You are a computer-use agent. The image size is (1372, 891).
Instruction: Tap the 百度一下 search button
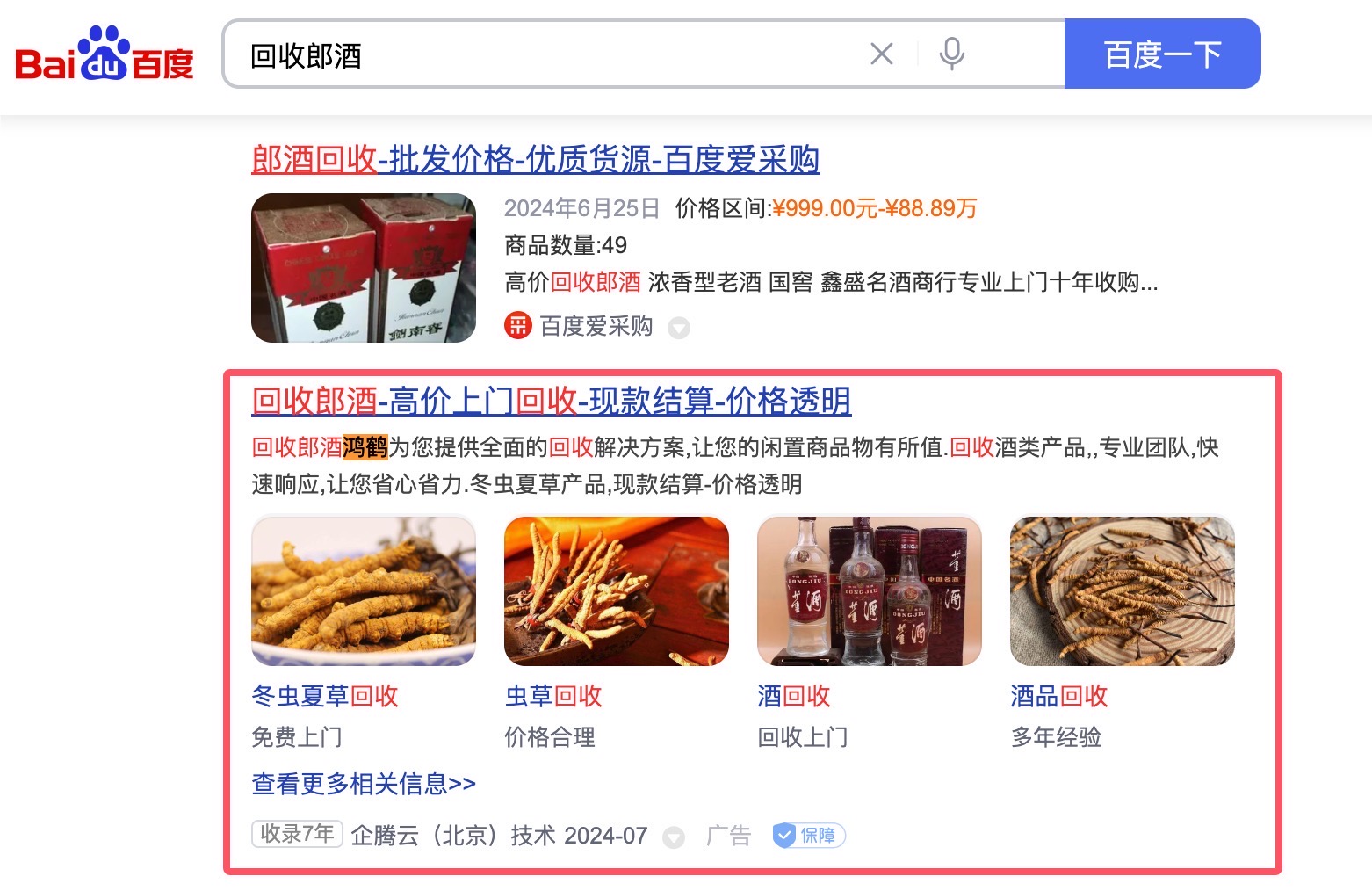click(x=1162, y=54)
